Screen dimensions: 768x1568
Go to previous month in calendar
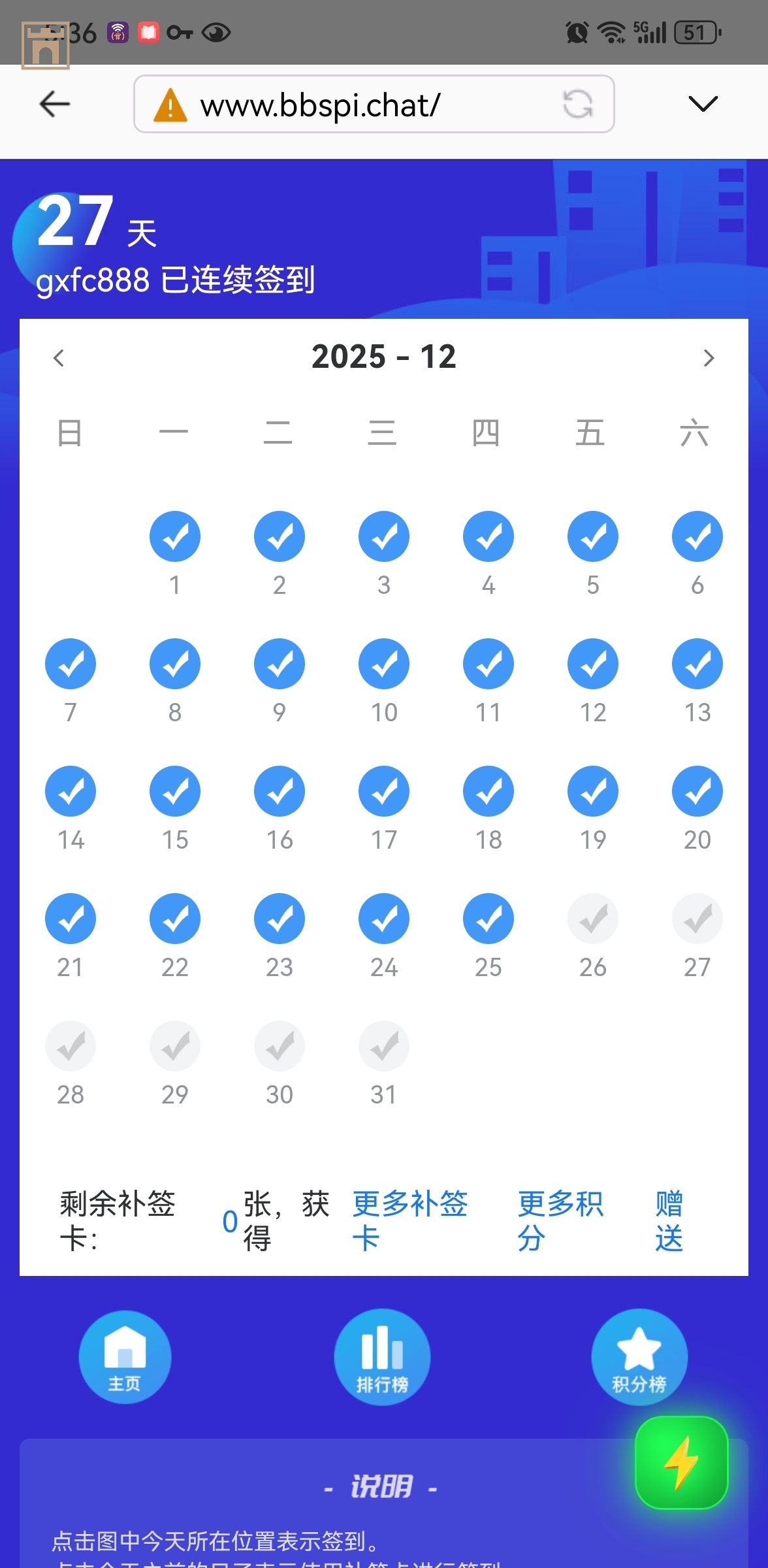tap(59, 358)
